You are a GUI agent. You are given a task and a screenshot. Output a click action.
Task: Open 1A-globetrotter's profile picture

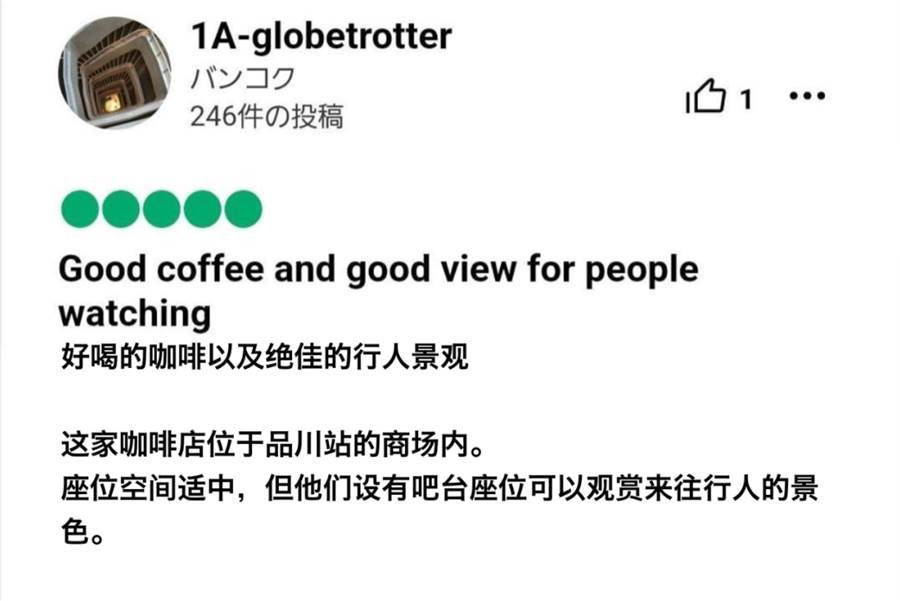coord(113,73)
